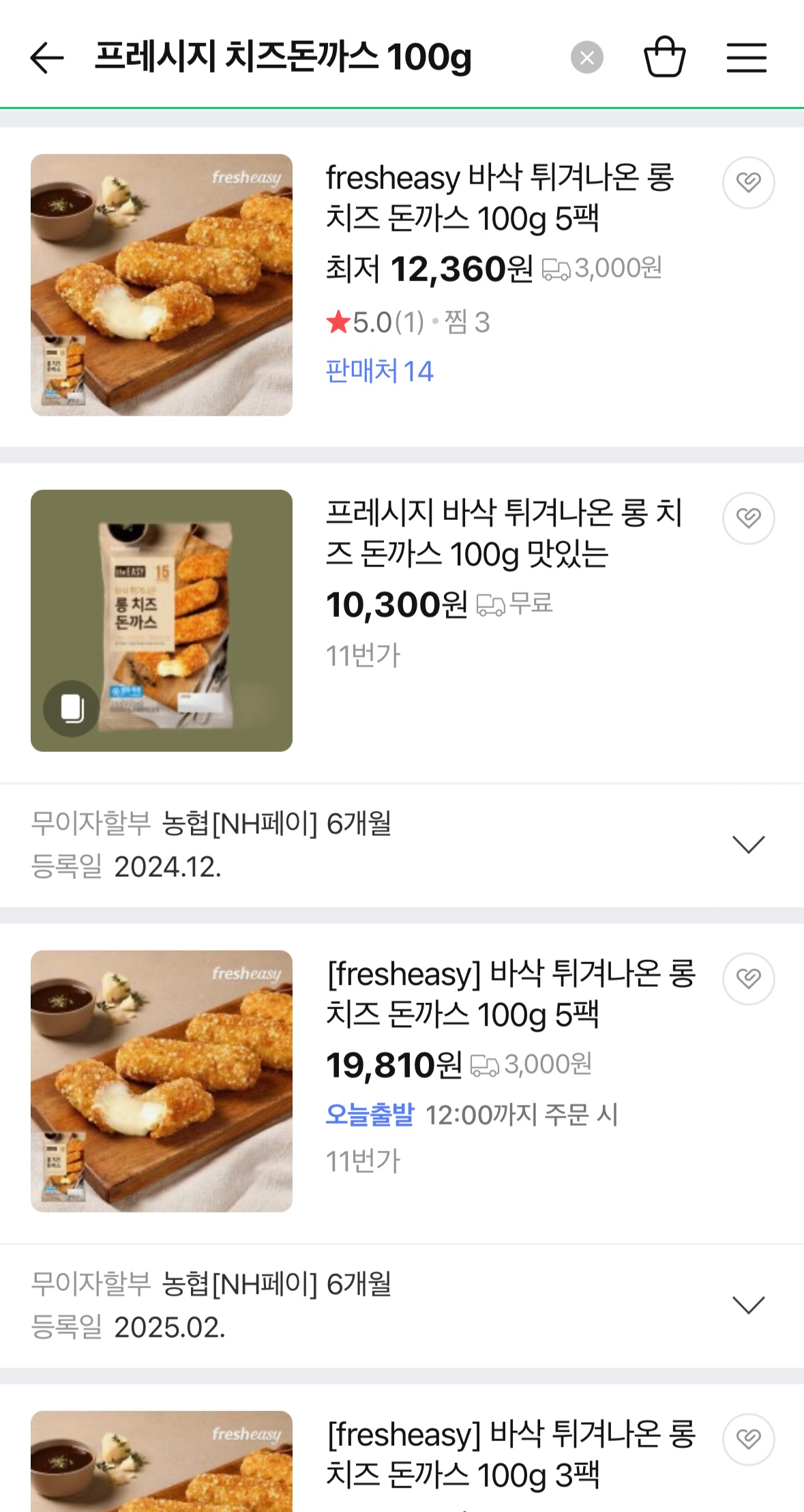Expand details under 등록일 2025.02.

(748, 1305)
